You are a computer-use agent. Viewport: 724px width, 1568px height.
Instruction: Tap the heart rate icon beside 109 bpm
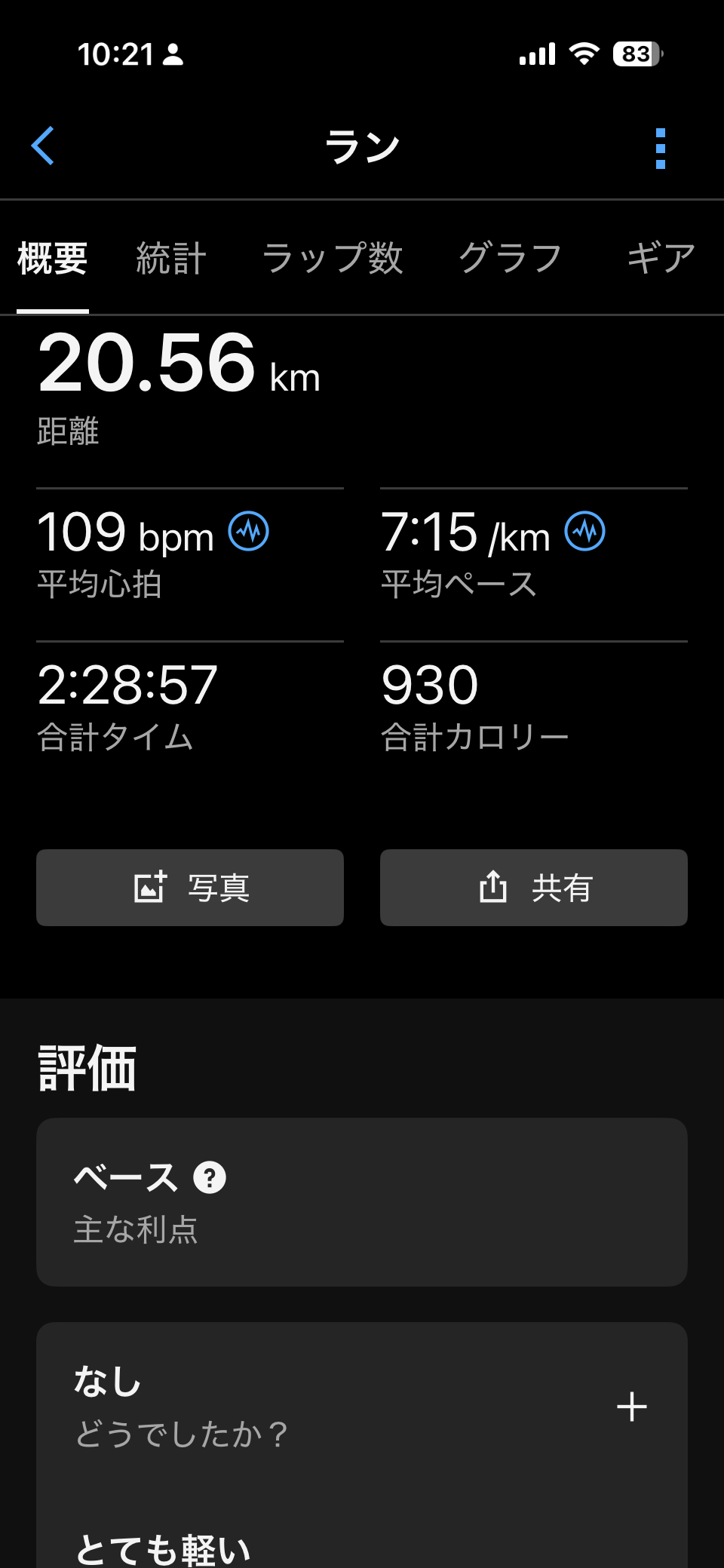[x=249, y=531]
